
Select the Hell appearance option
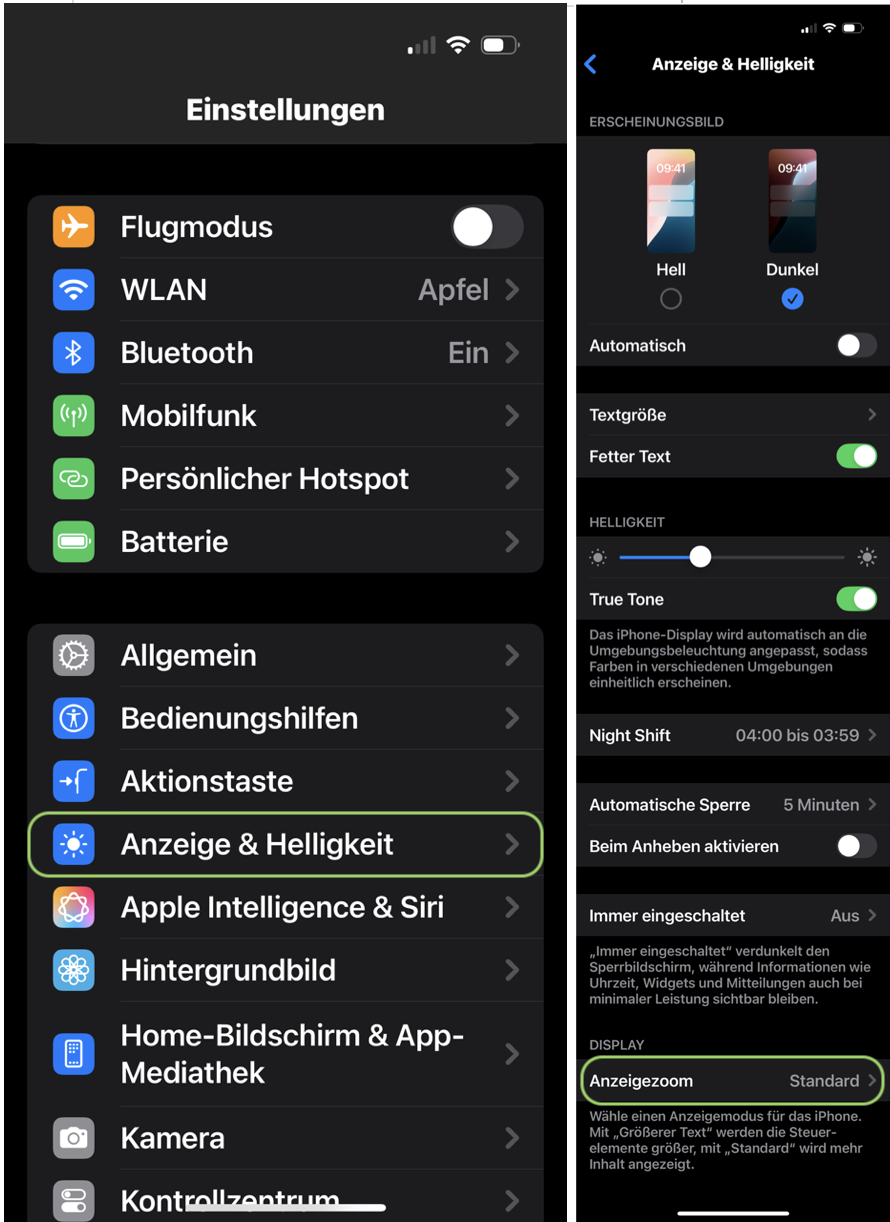click(671, 299)
